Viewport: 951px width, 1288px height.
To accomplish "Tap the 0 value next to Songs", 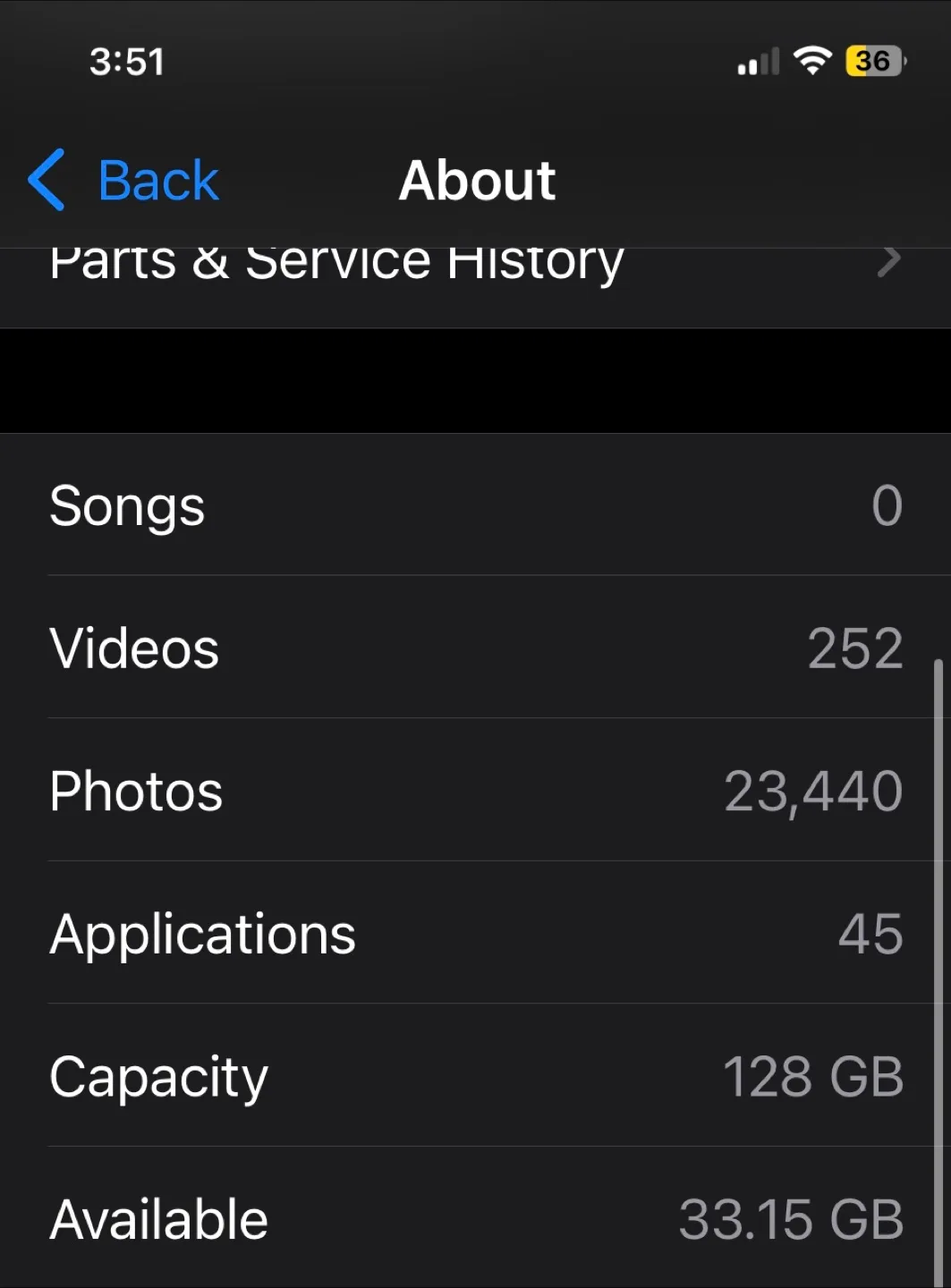I will click(x=887, y=505).
